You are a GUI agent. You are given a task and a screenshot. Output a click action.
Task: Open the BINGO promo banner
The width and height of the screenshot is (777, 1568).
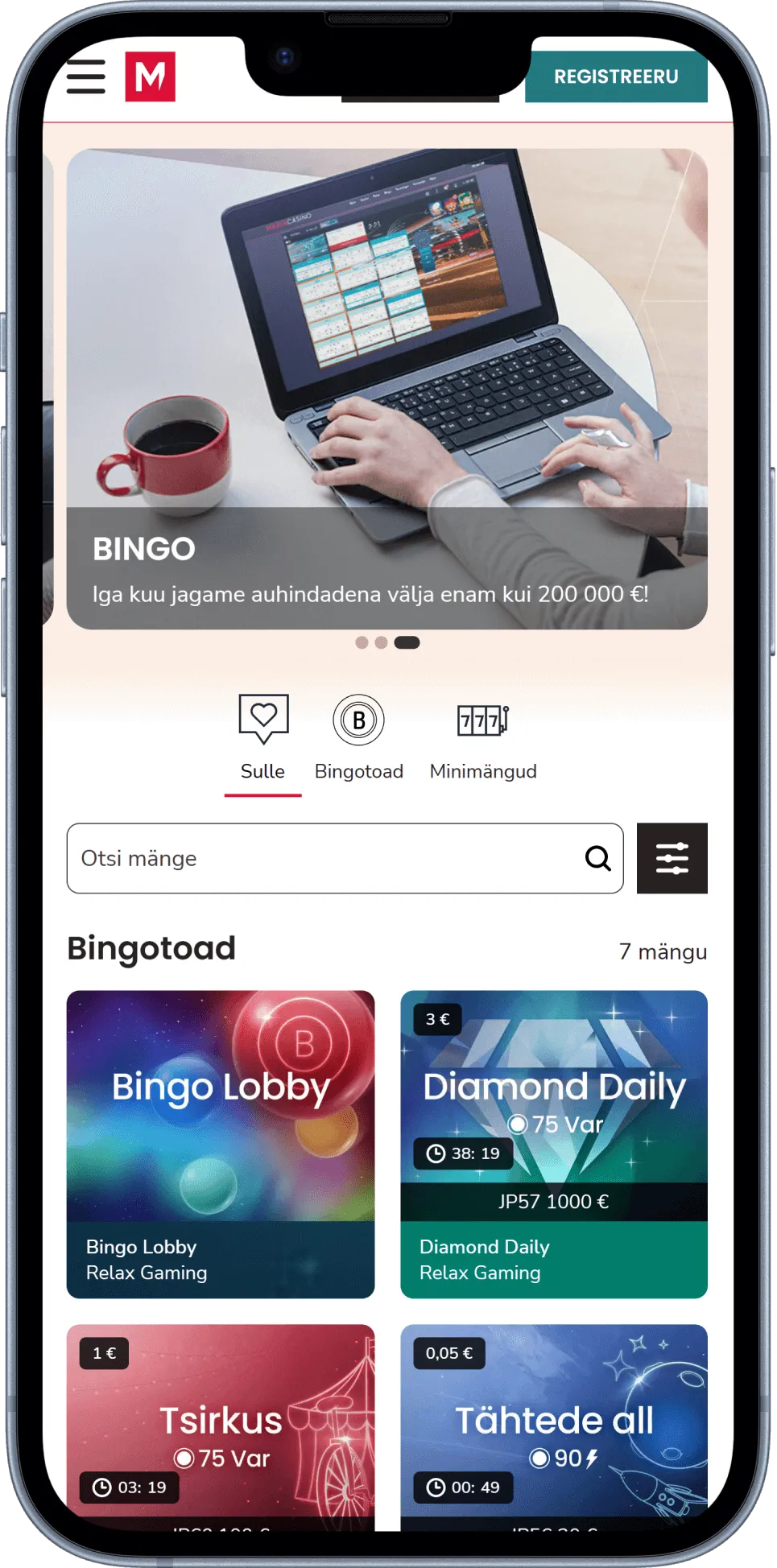click(x=386, y=388)
